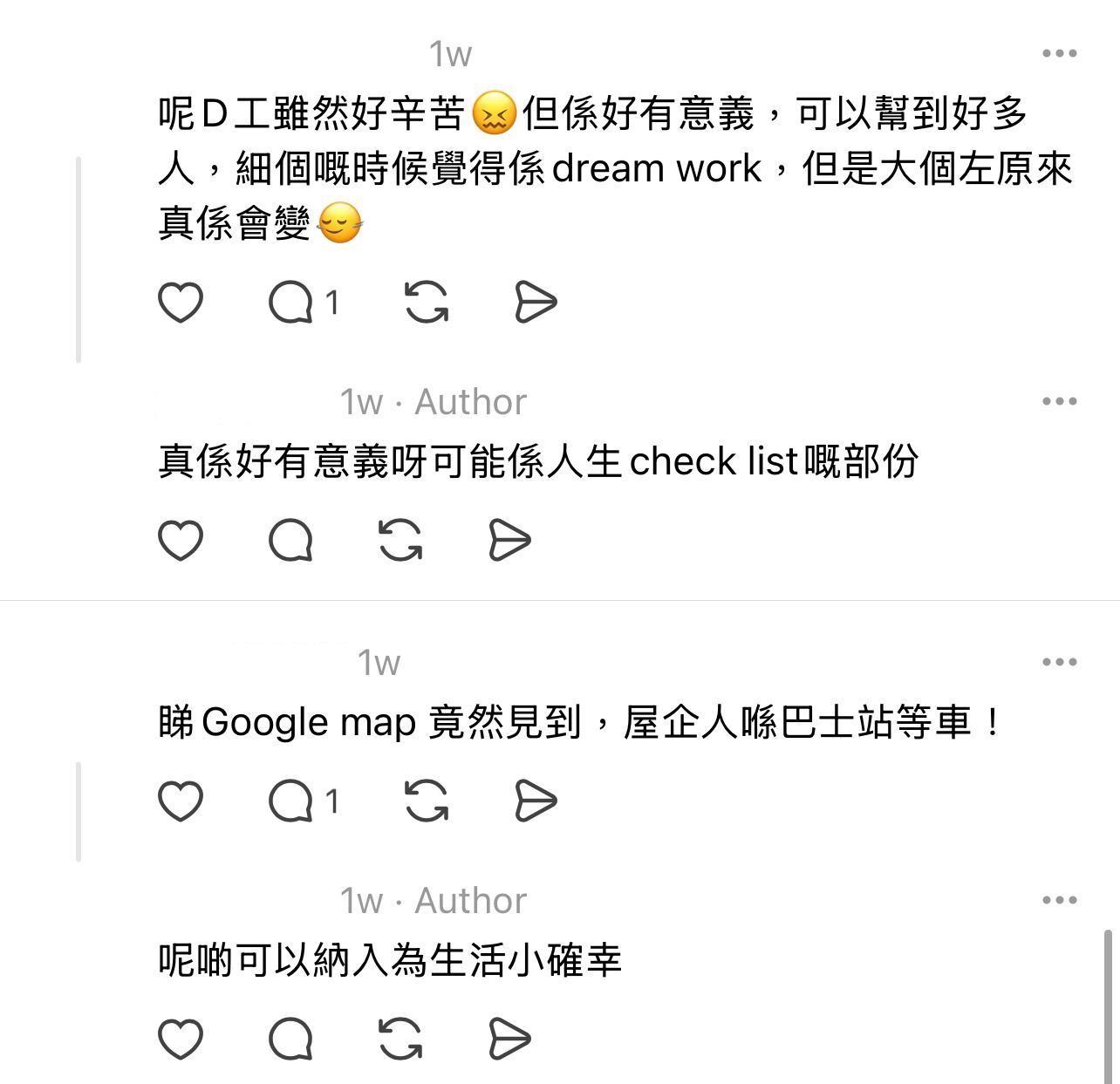Open more options on dream work comment
Image resolution: width=1120 pixels, height=1084 pixels.
click(1059, 53)
